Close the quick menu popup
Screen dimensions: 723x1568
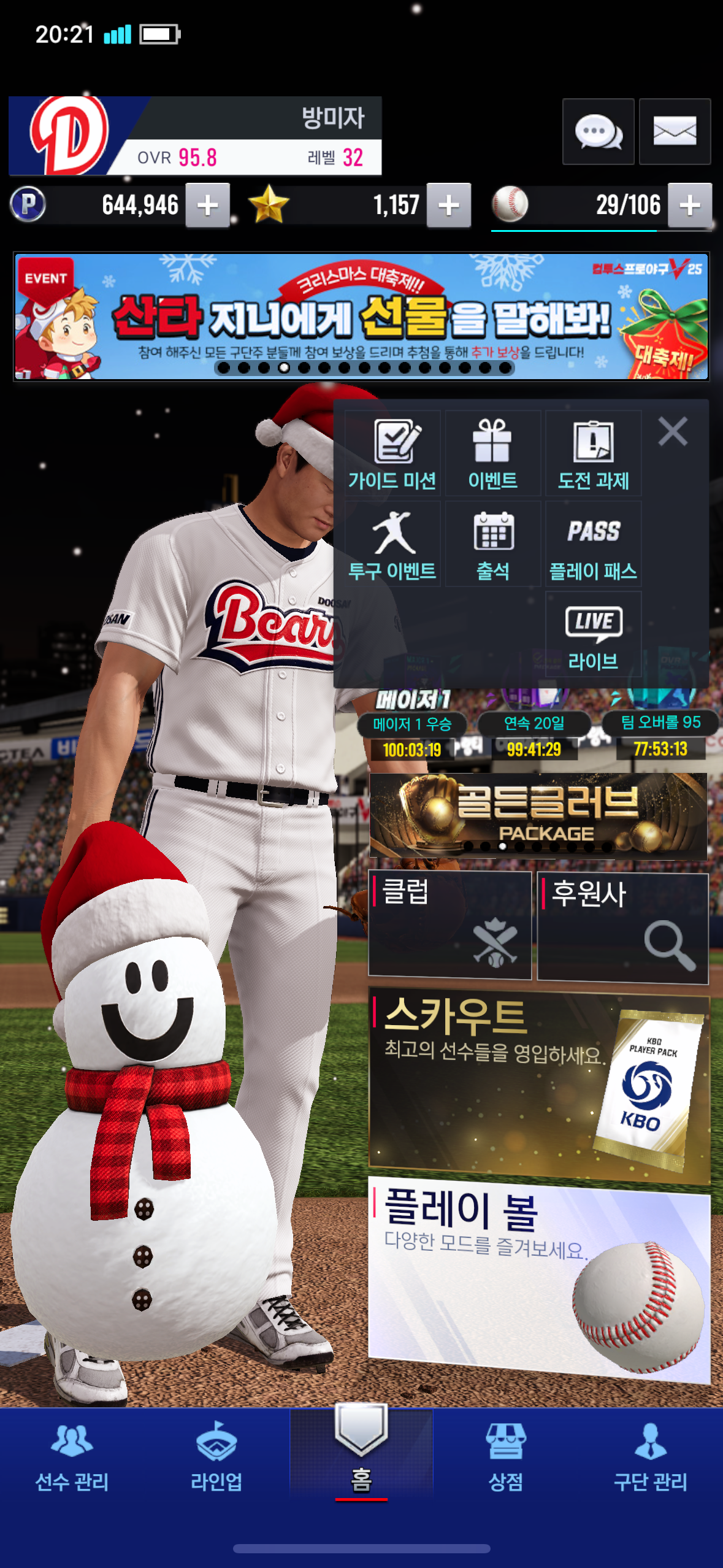673,431
